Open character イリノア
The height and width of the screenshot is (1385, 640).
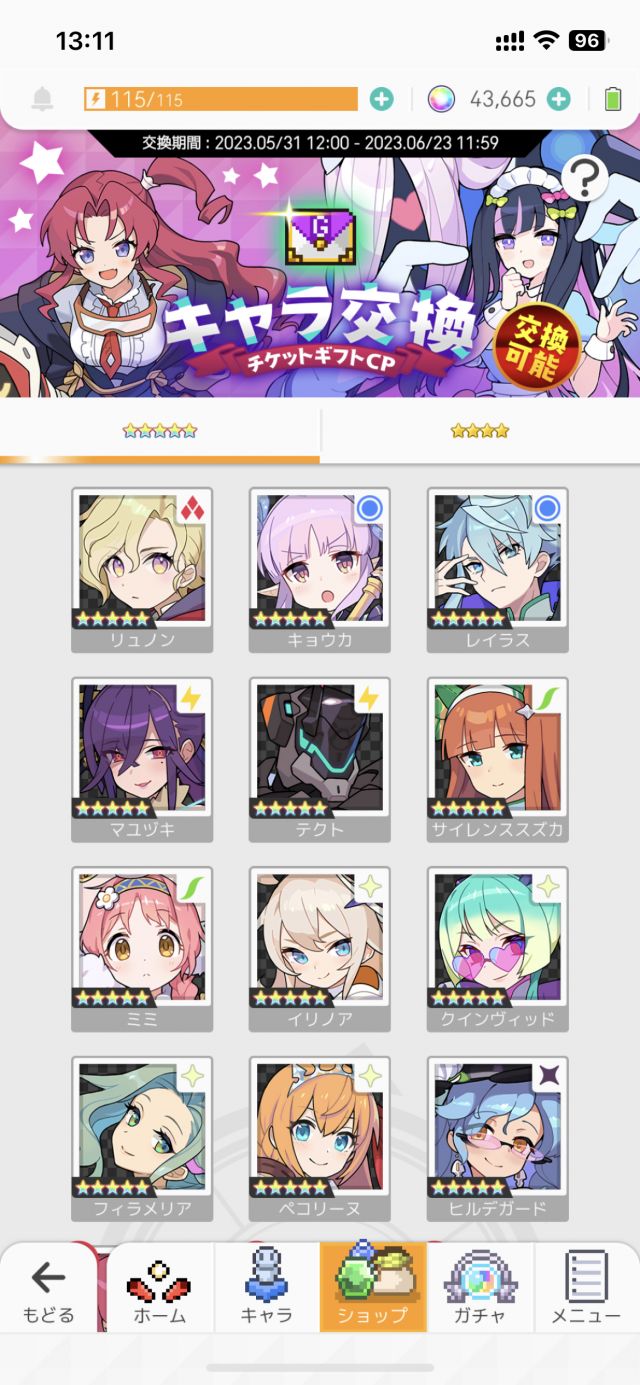(320, 949)
